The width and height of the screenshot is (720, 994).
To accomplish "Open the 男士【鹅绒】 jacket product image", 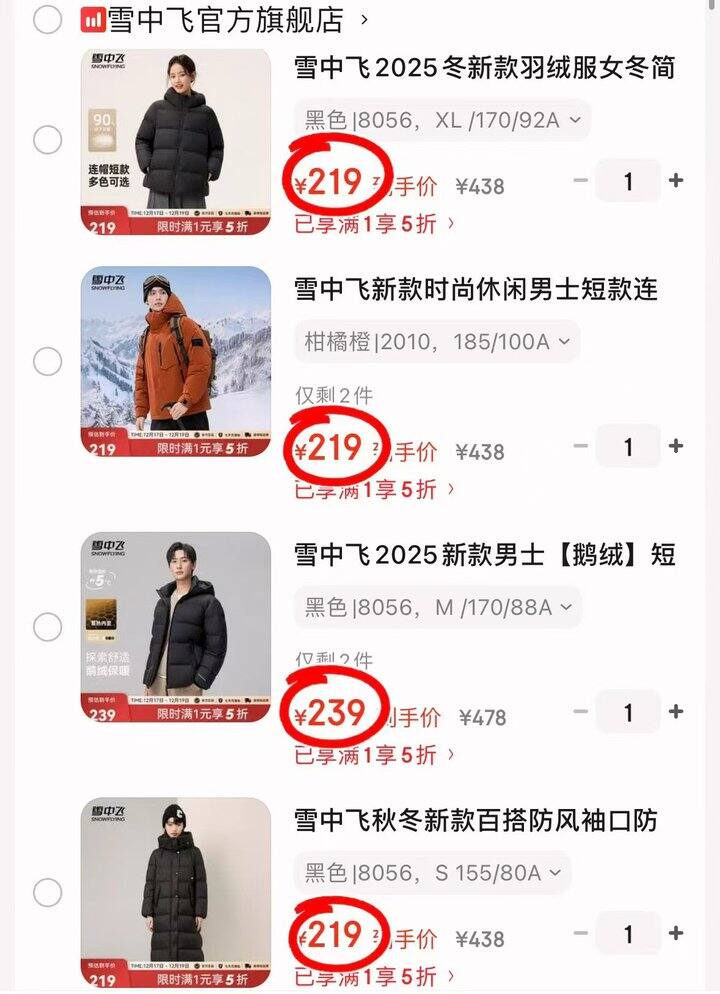I will pyautogui.click(x=175, y=627).
